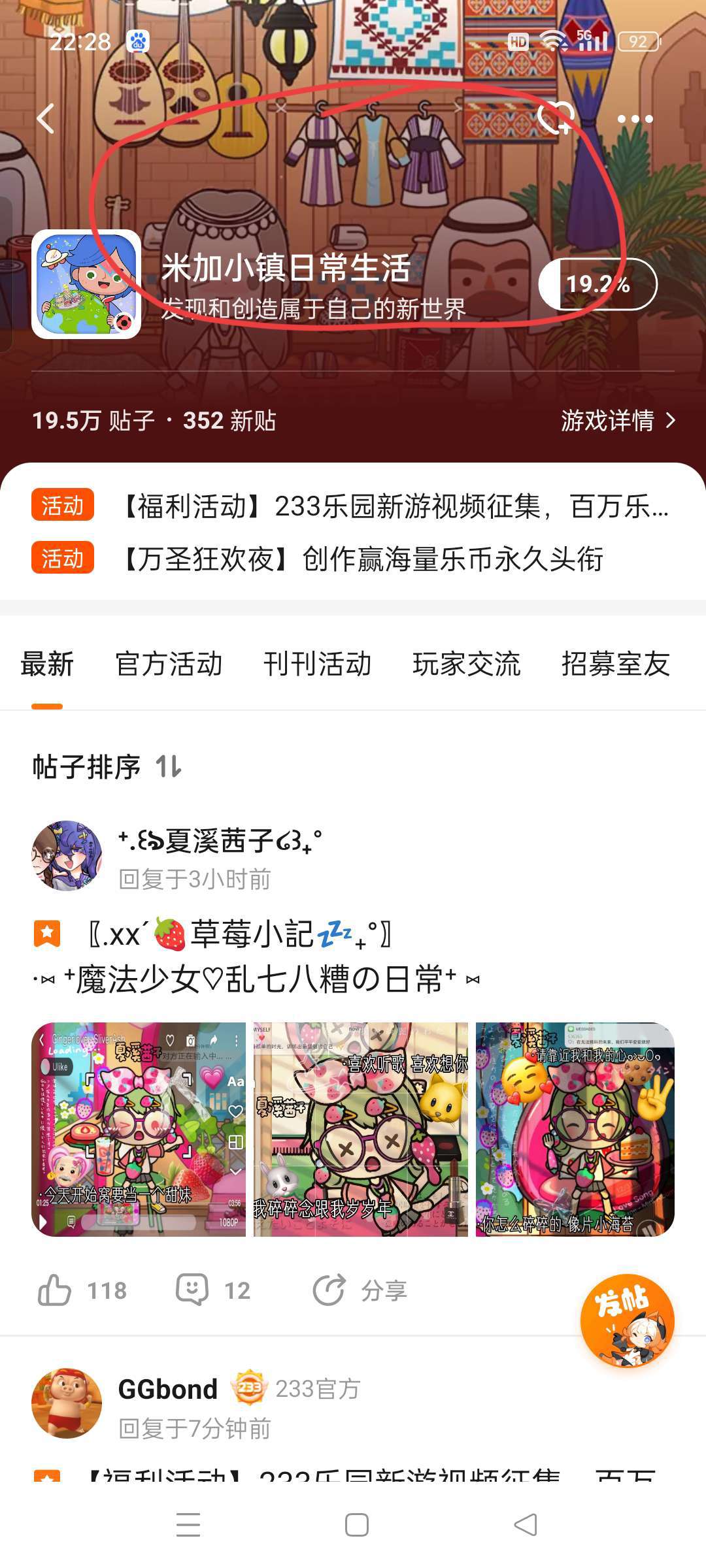Share the 草莓小記 post
Viewport: 706px width, 1568px height.
360,1290
